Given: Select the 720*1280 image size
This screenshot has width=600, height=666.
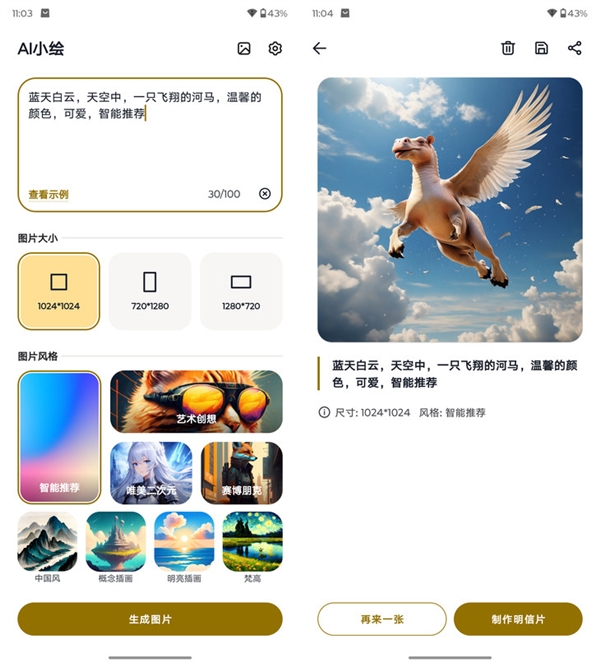Looking at the screenshot, I should click(x=150, y=291).
